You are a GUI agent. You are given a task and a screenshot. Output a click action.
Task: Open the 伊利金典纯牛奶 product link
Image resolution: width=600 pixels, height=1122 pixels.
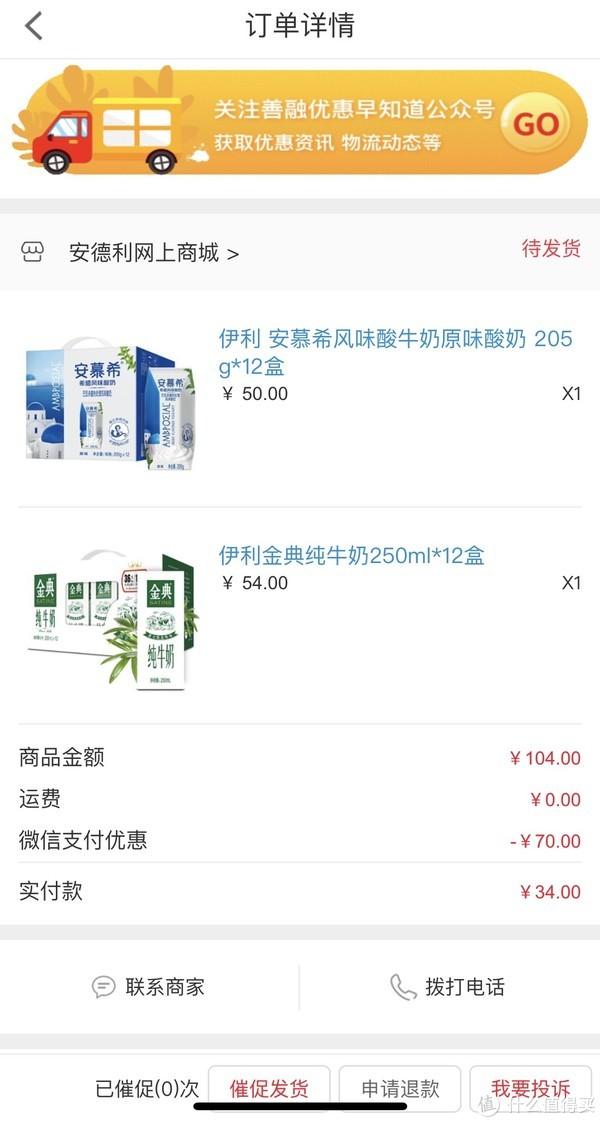352,555
